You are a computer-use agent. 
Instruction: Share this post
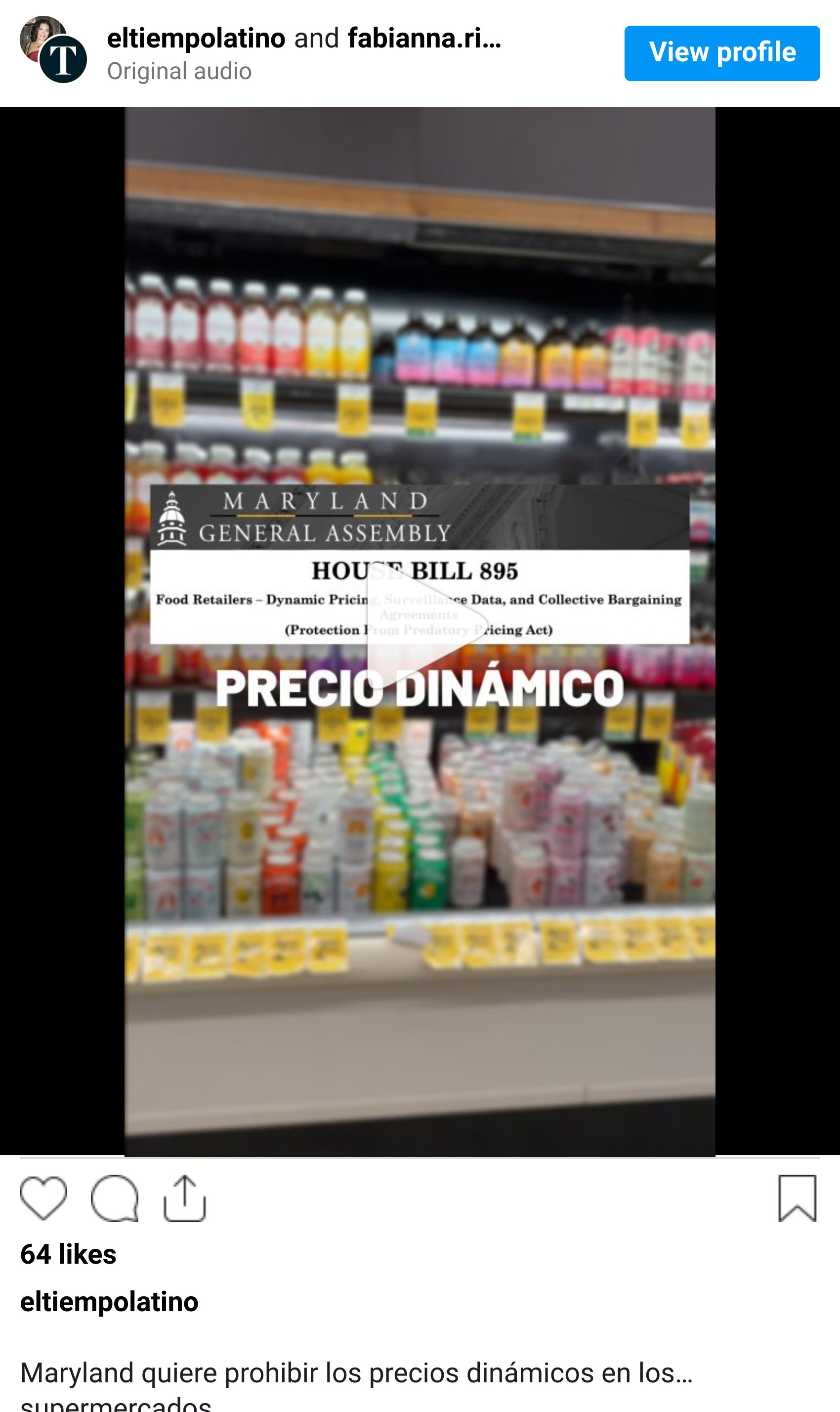click(x=184, y=1198)
